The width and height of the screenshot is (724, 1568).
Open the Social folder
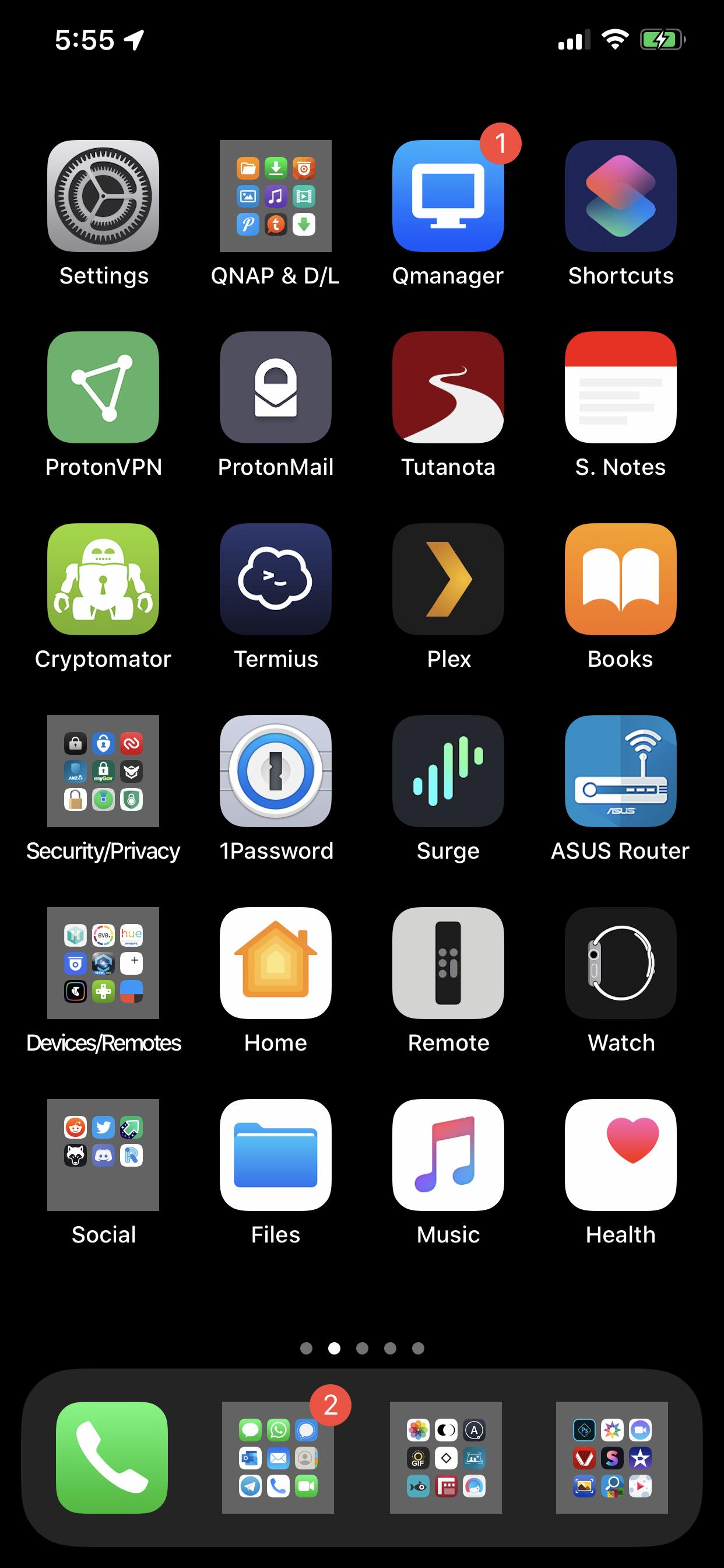click(x=103, y=1154)
